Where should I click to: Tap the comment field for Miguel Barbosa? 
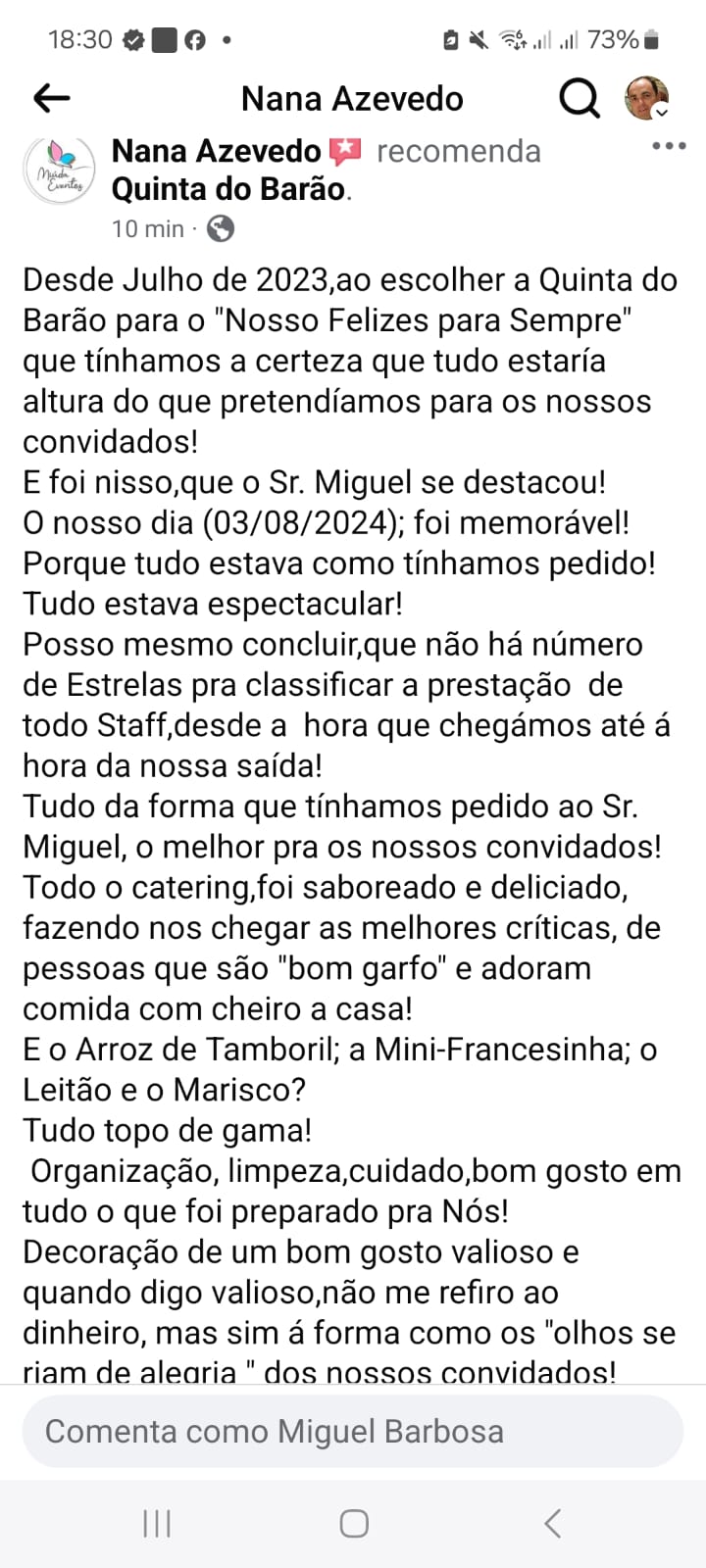pos(353,1432)
